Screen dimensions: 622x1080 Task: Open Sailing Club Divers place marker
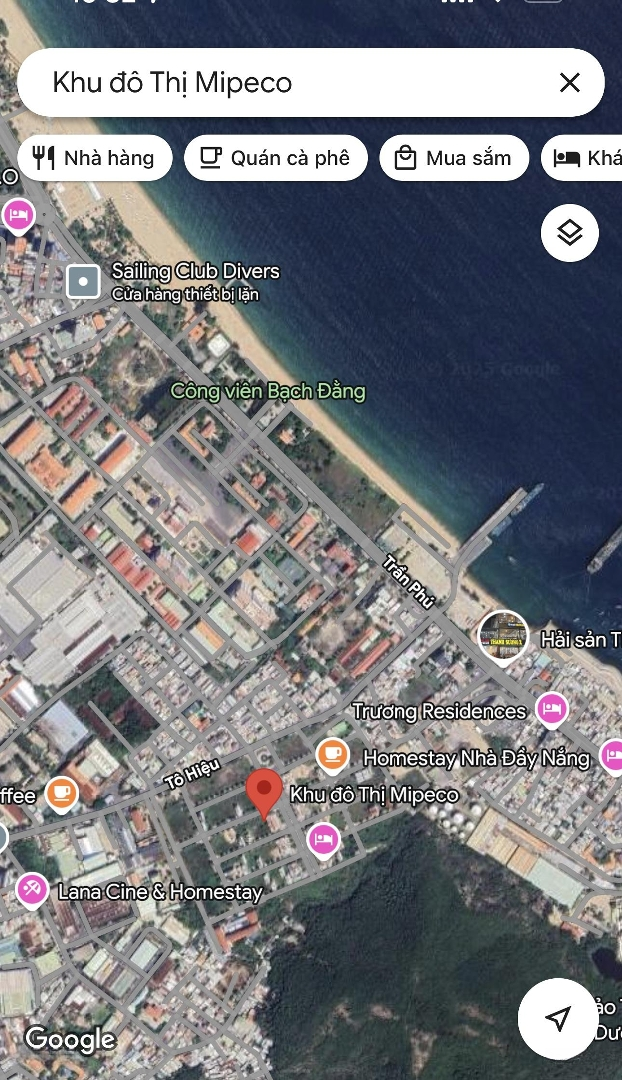(83, 281)
